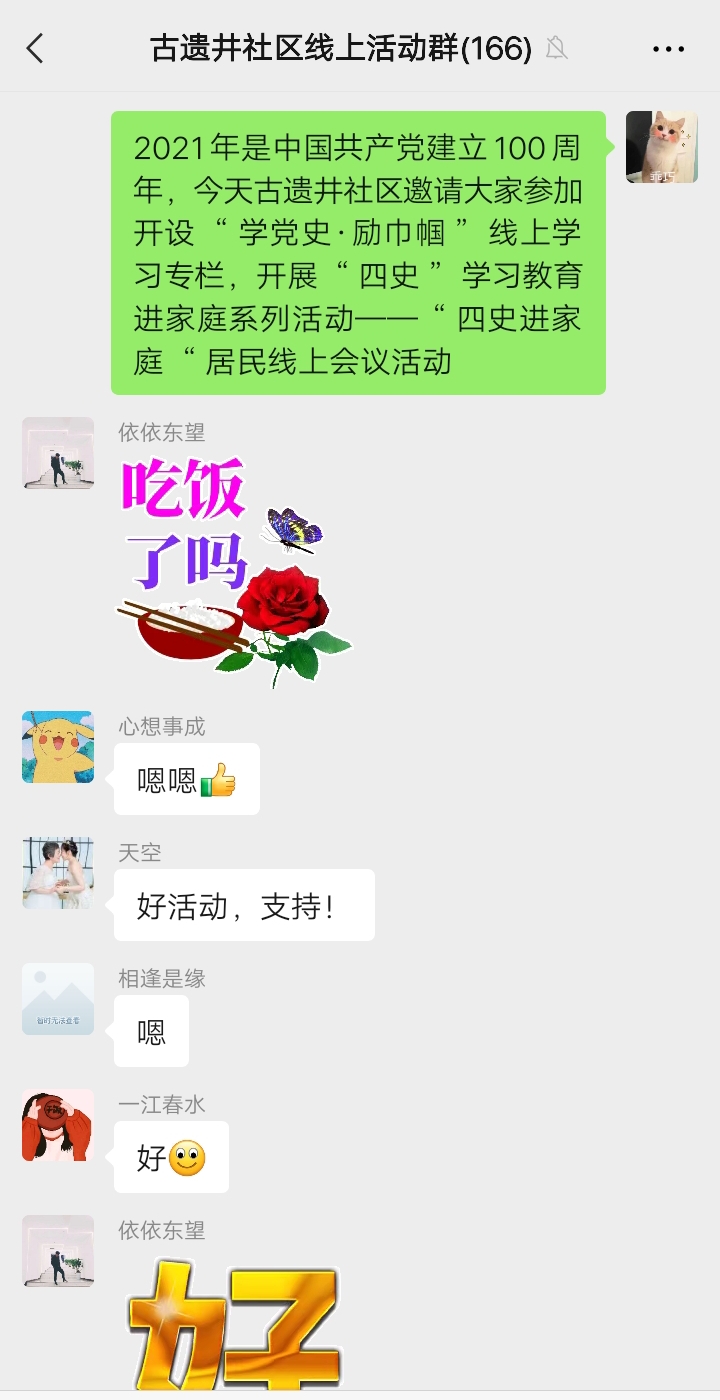Open the three-dot chat info menu
Screen dimensions: 720x1400
tap(668, 48)
